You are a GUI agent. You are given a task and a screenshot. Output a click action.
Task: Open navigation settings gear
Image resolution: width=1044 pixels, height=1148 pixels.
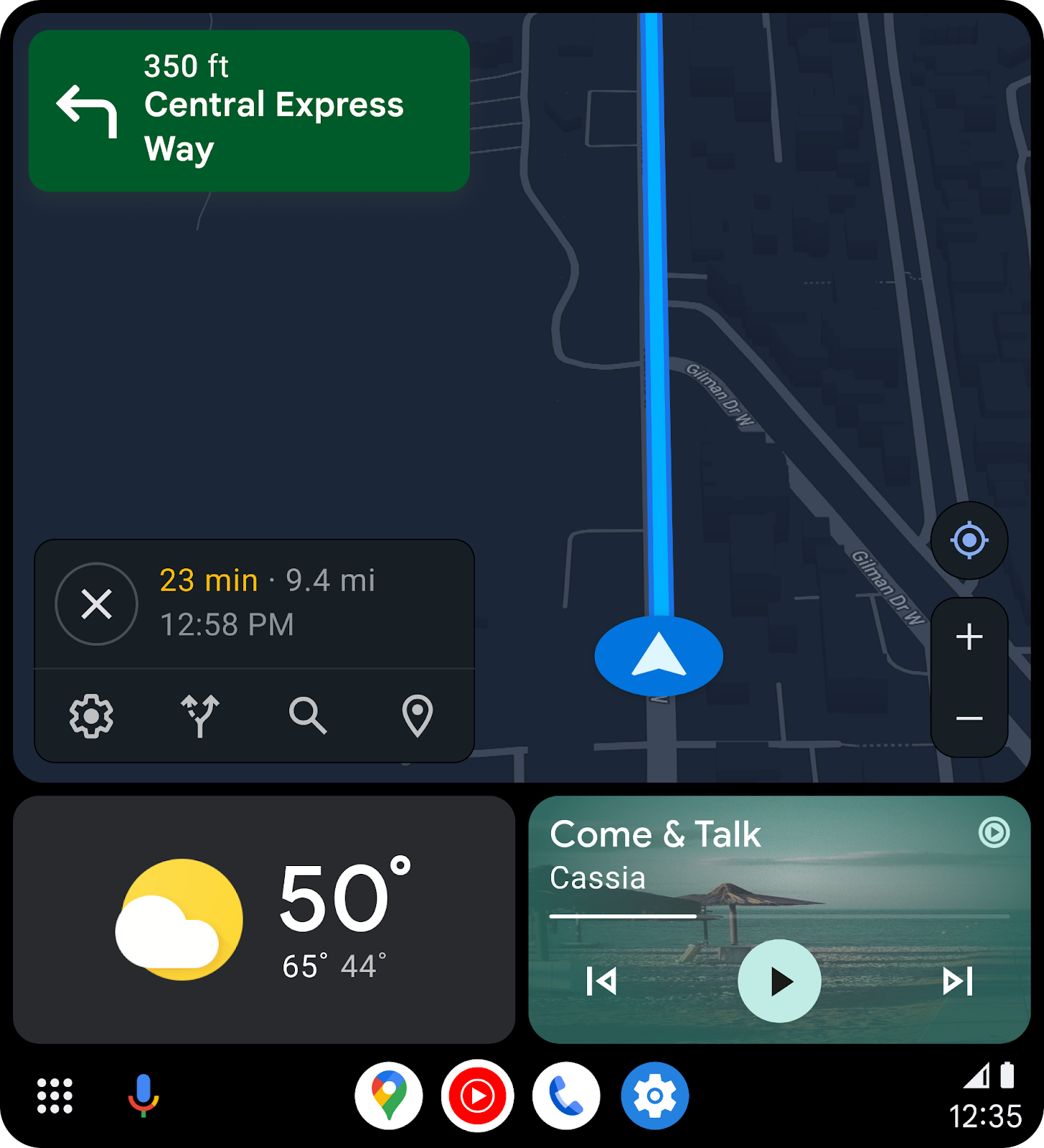[x=91, y=715]
